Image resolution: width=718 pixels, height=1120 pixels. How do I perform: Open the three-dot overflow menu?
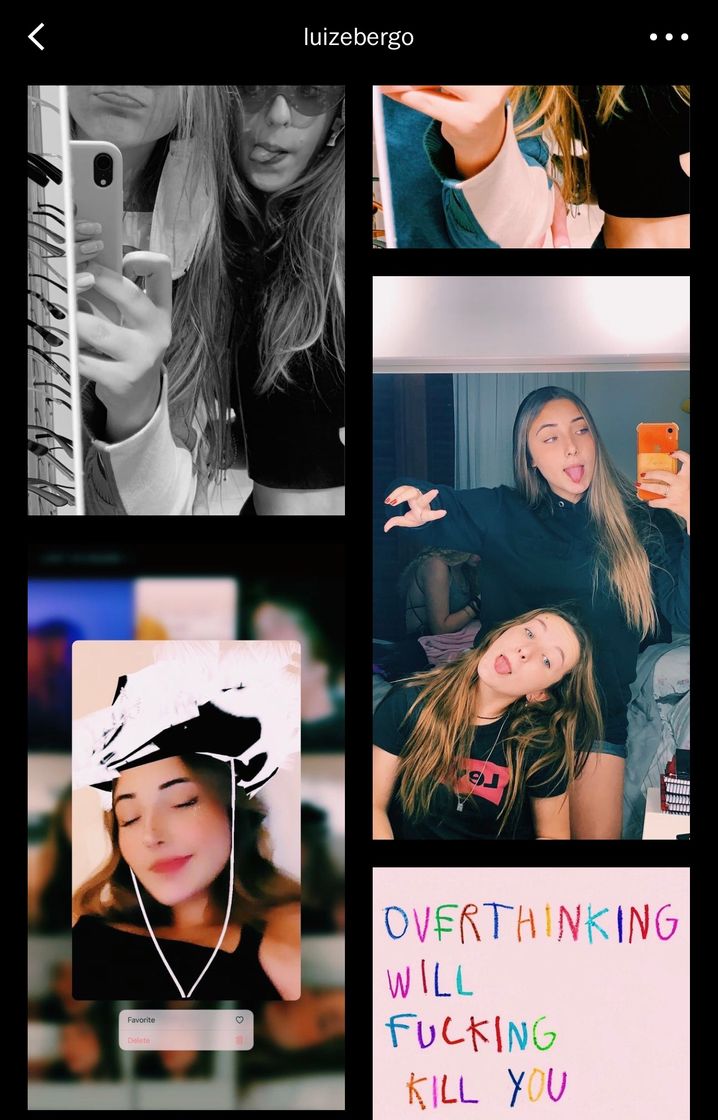click(x=668, y=38)
